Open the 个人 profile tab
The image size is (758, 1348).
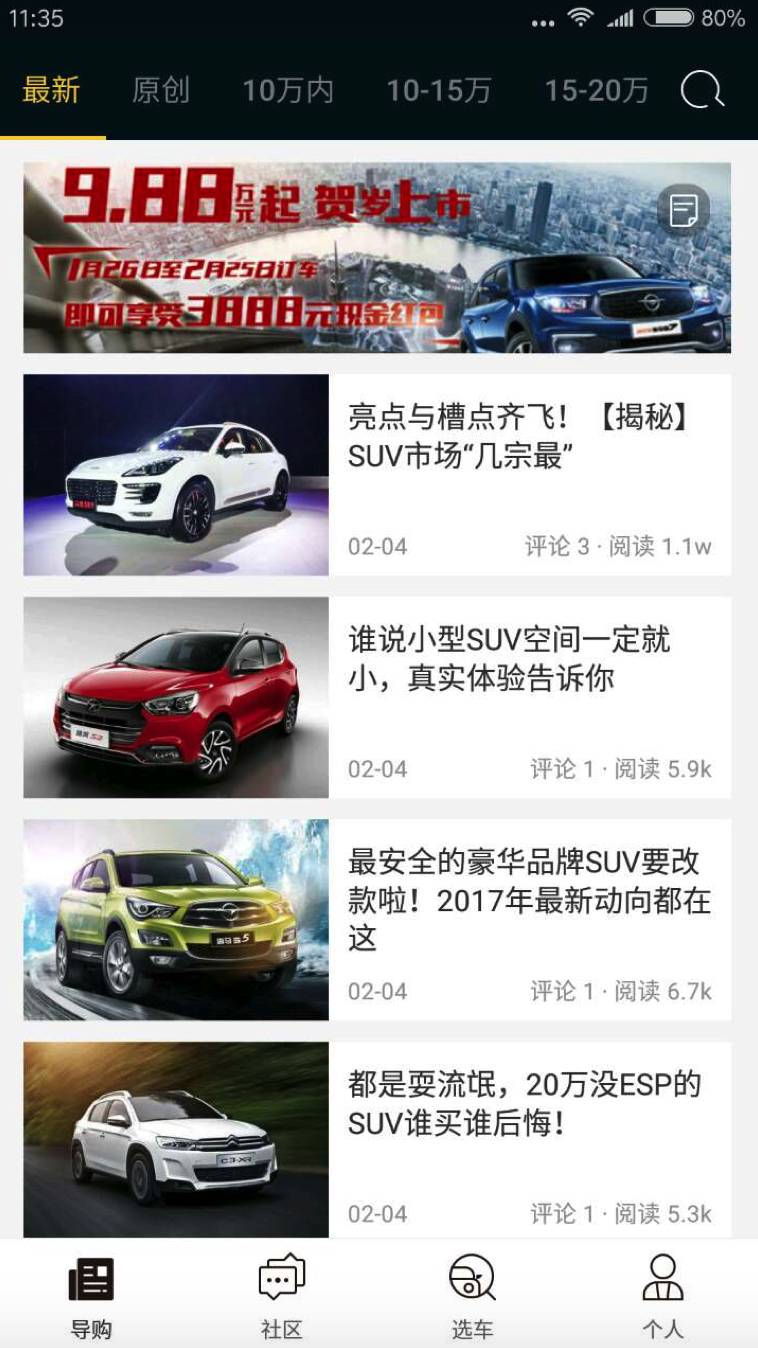click(x=662, y=1297)
